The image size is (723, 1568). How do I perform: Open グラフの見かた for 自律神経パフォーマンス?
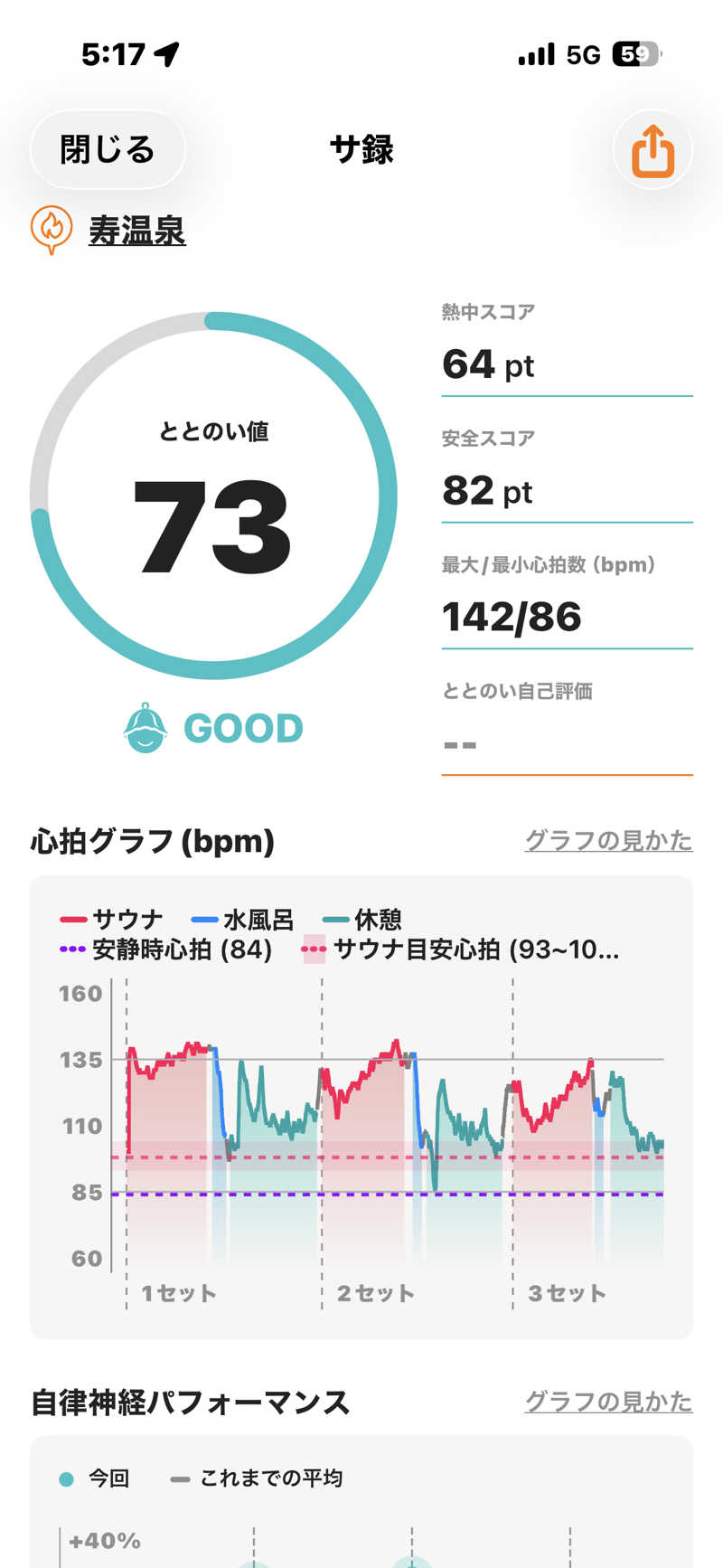[x=608, y=1401]
